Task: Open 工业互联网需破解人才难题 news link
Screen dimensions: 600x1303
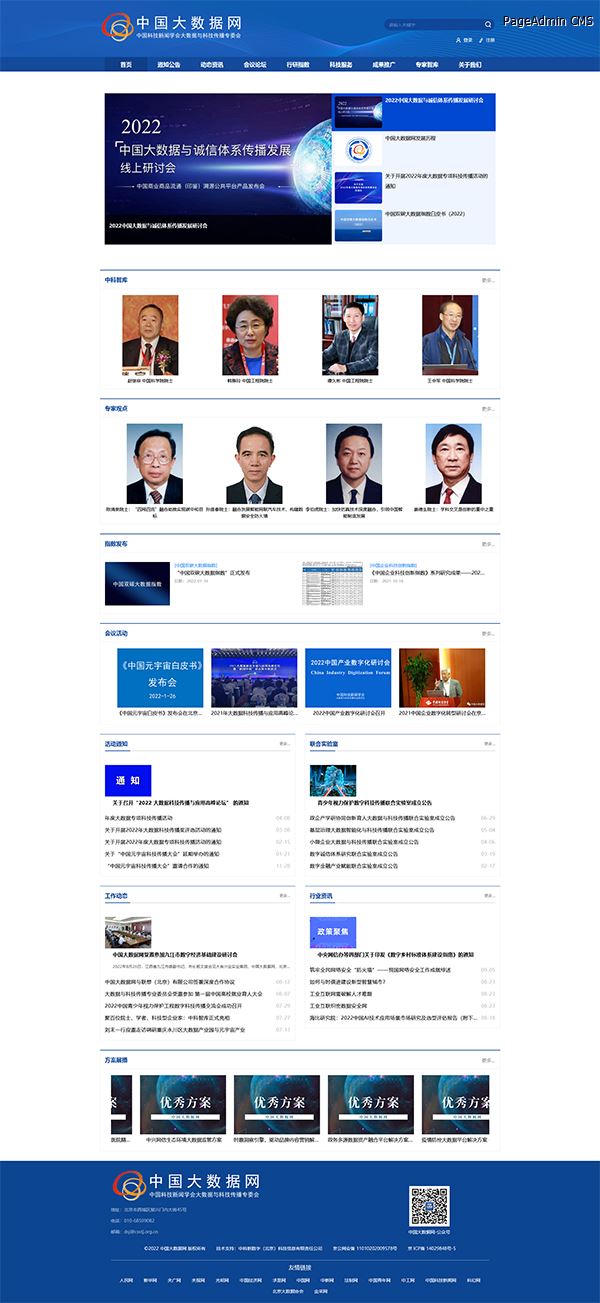Action: point(341,994)
